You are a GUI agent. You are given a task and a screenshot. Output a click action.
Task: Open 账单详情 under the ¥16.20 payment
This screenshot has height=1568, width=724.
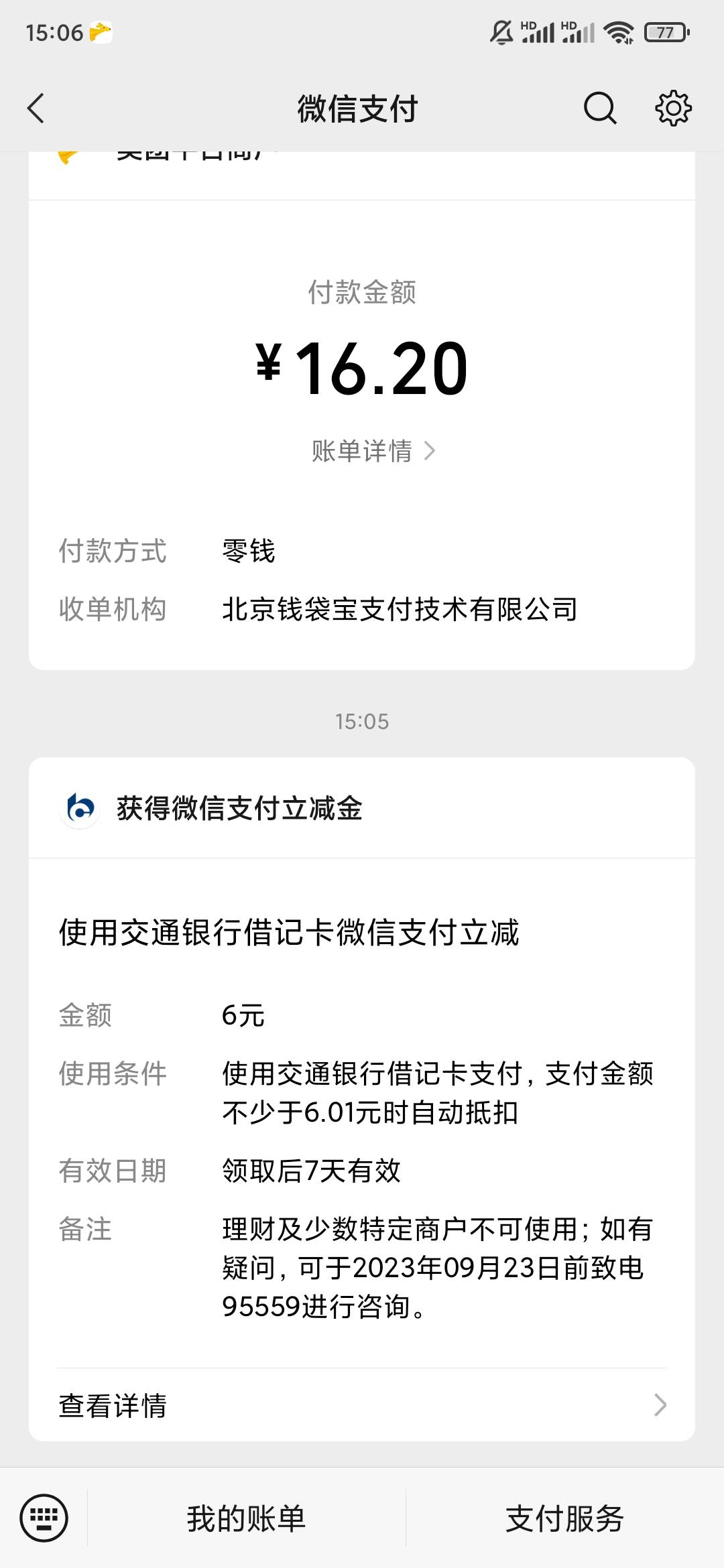(x=373, y=451)
